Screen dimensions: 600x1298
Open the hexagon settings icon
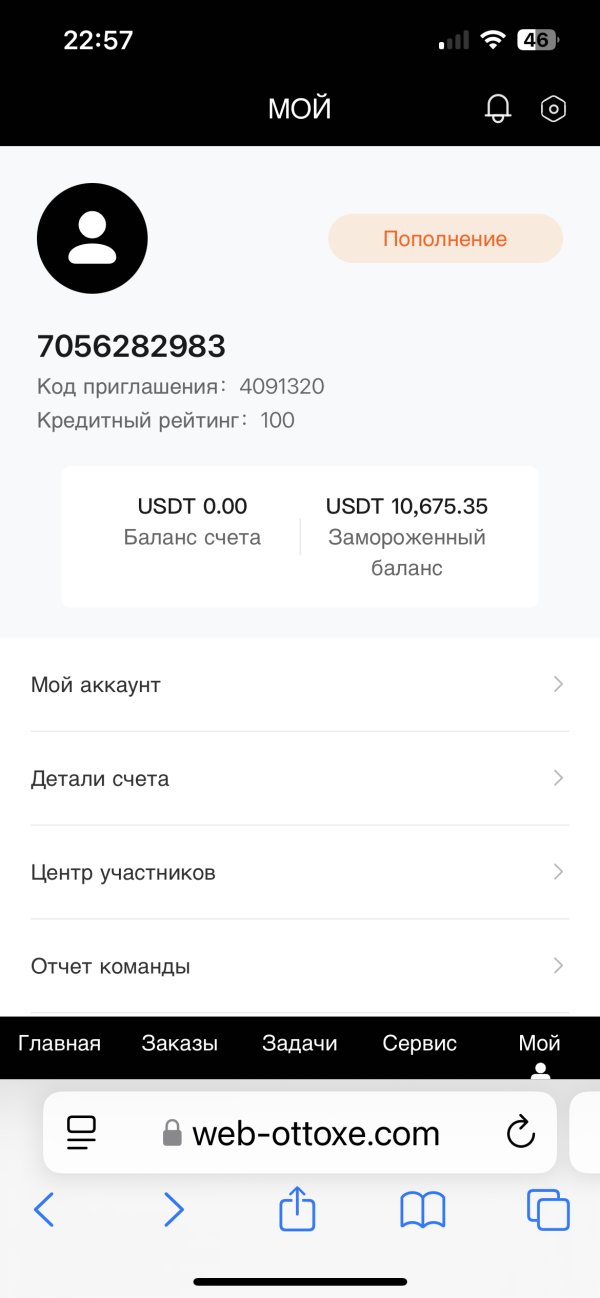point(553,109)
